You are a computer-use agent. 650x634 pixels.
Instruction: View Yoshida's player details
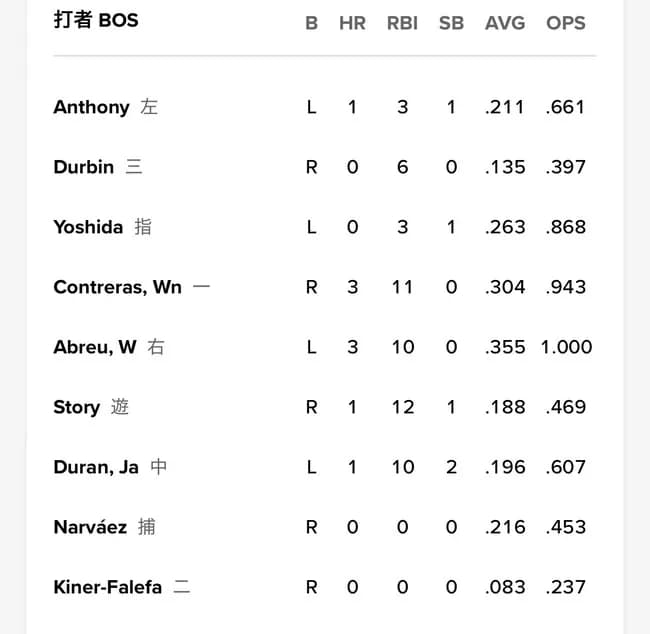88,227
